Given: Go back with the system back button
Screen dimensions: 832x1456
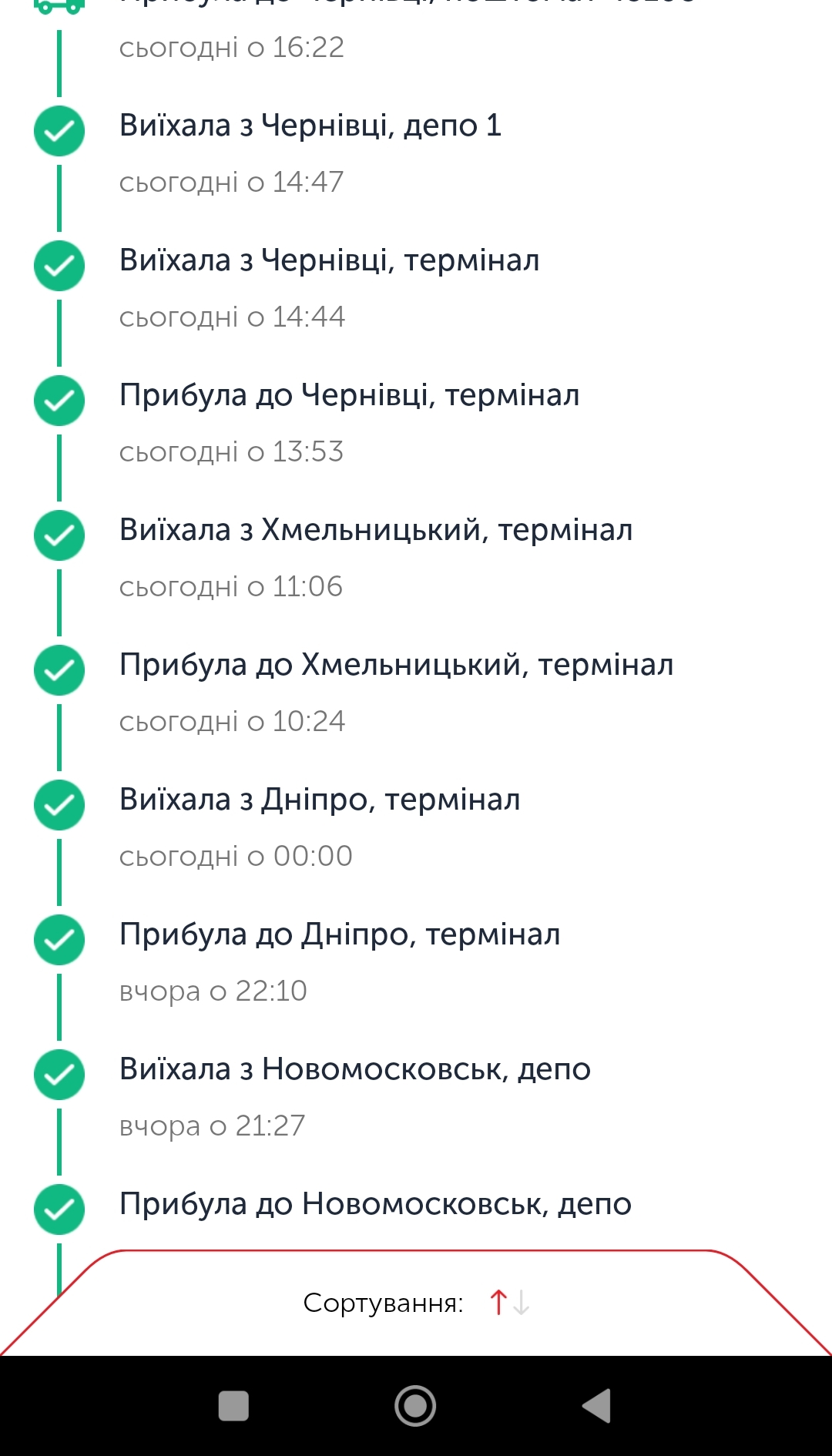Looking at the screenshot, I should tap(597, 1406).
